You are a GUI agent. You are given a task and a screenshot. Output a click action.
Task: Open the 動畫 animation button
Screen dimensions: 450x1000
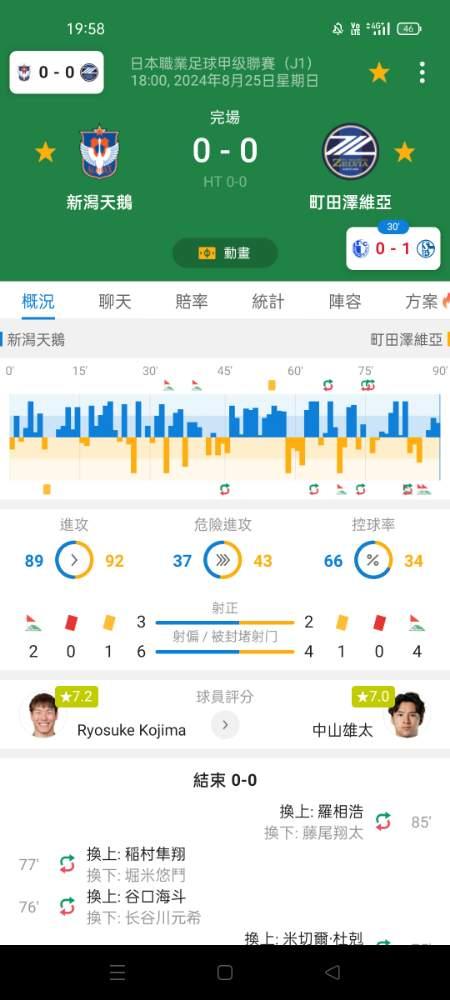tap(225, 253)
